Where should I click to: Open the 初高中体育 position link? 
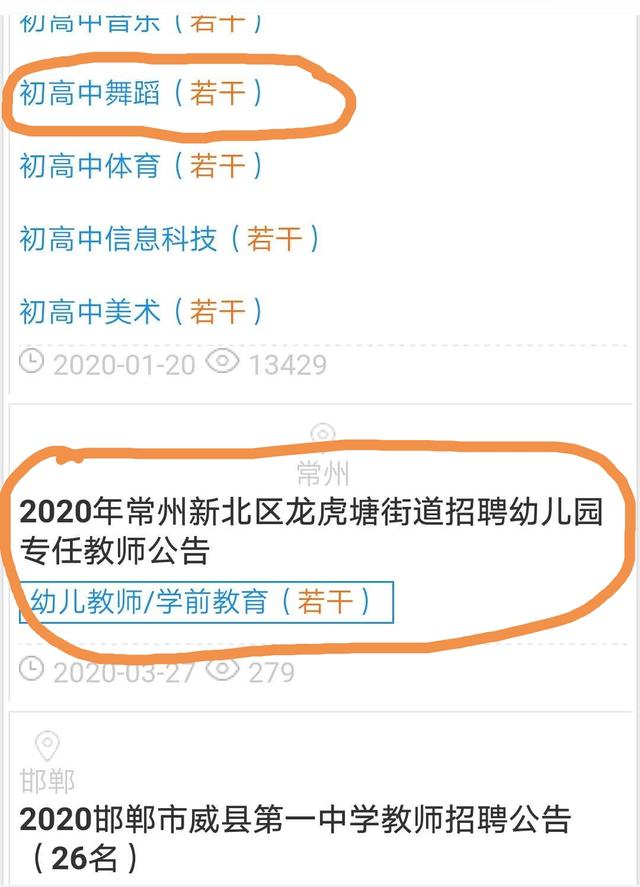tap(141, 166)
